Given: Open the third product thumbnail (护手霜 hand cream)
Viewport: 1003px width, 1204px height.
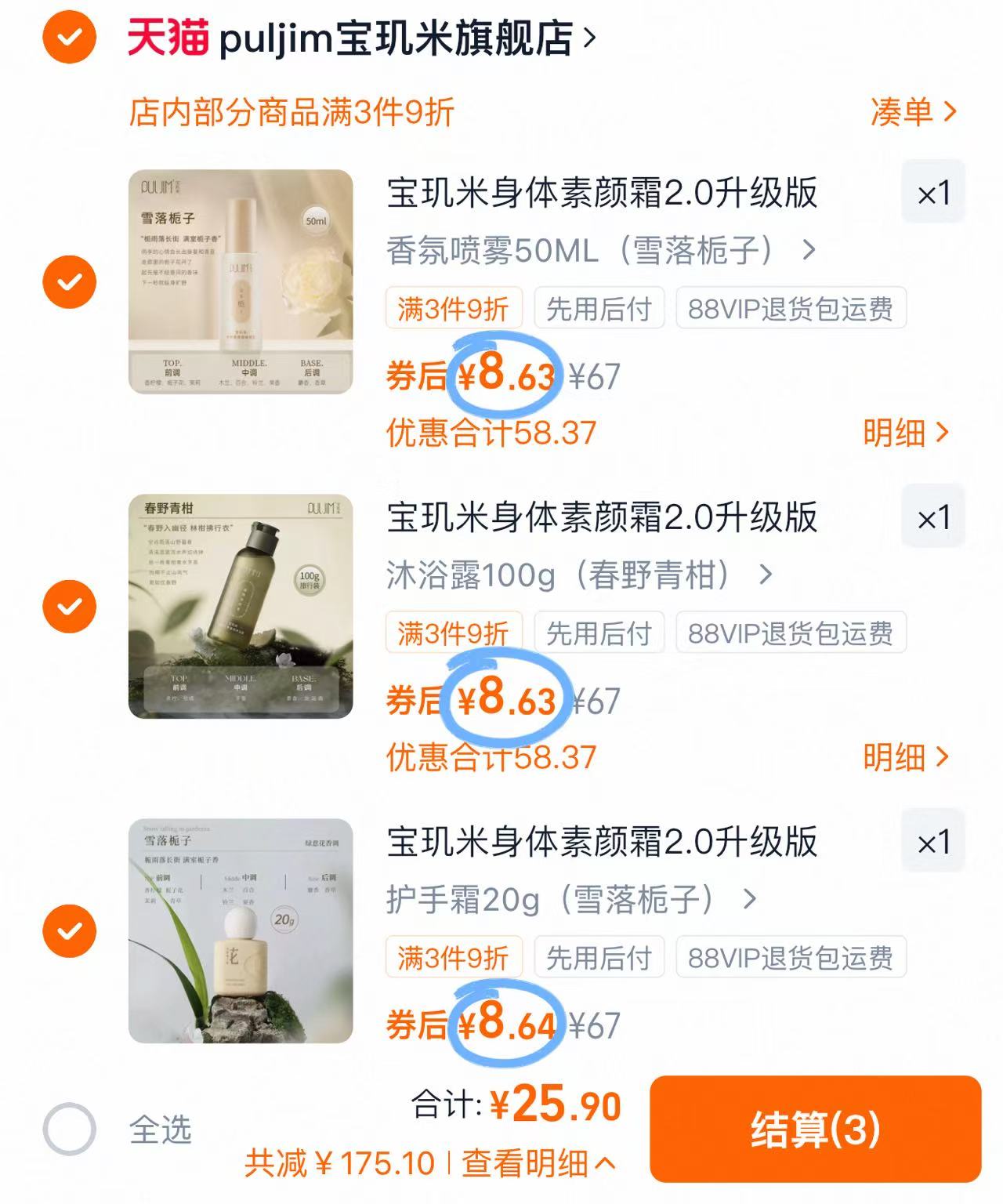Looking at the screenshot, I should click(x=243, y=933).
